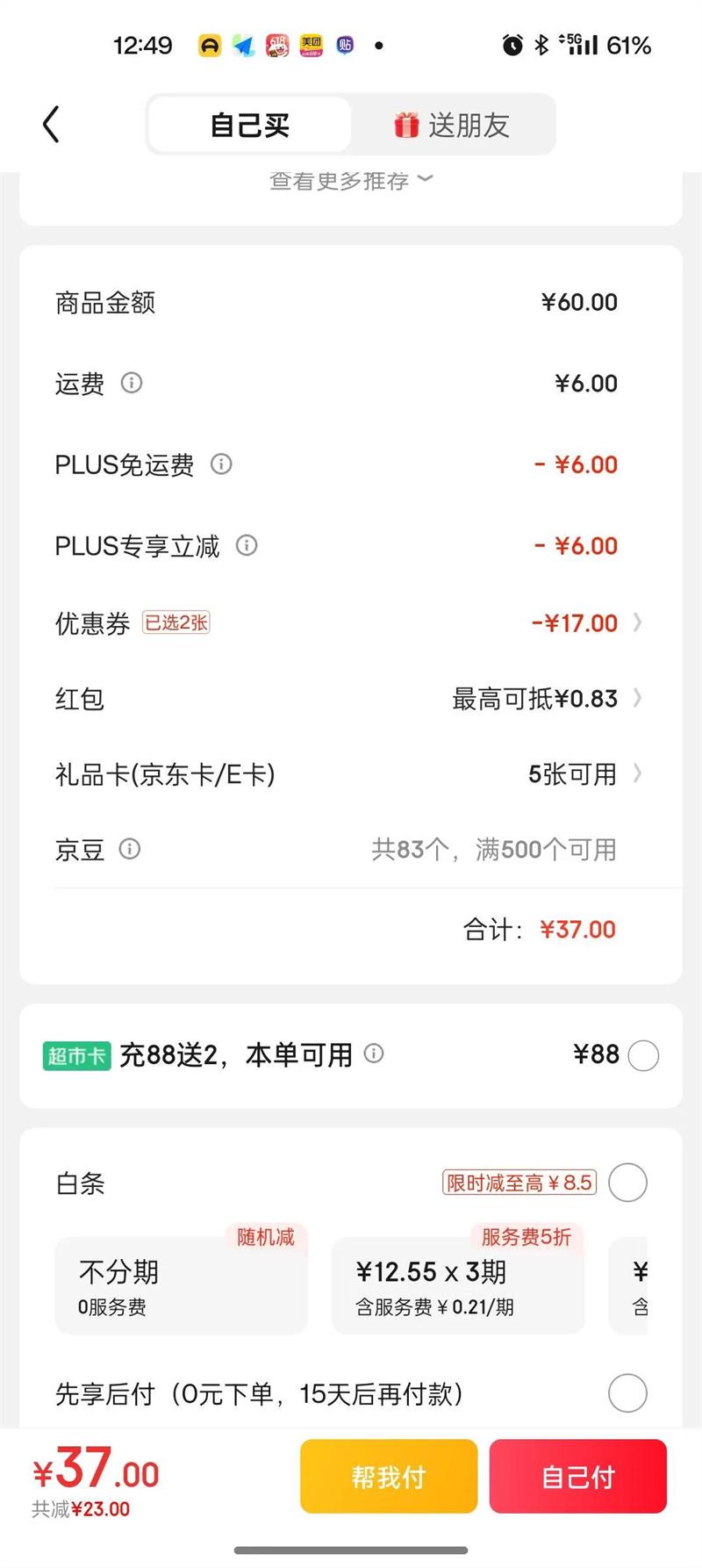Open info icon beside 充88送2
This screenshot has width=702, height=1568.
pos(374,1054)
